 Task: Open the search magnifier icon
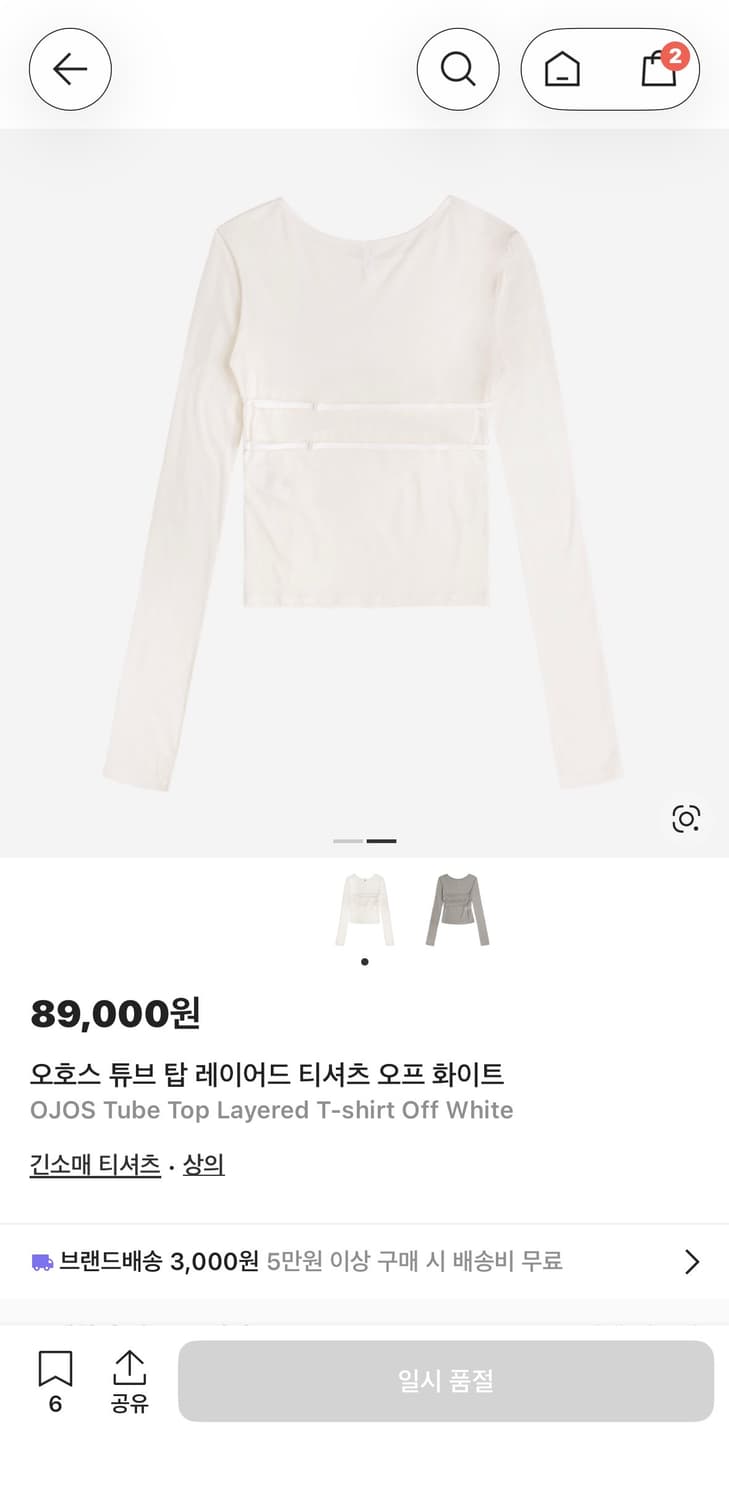[x=458, y=69]
